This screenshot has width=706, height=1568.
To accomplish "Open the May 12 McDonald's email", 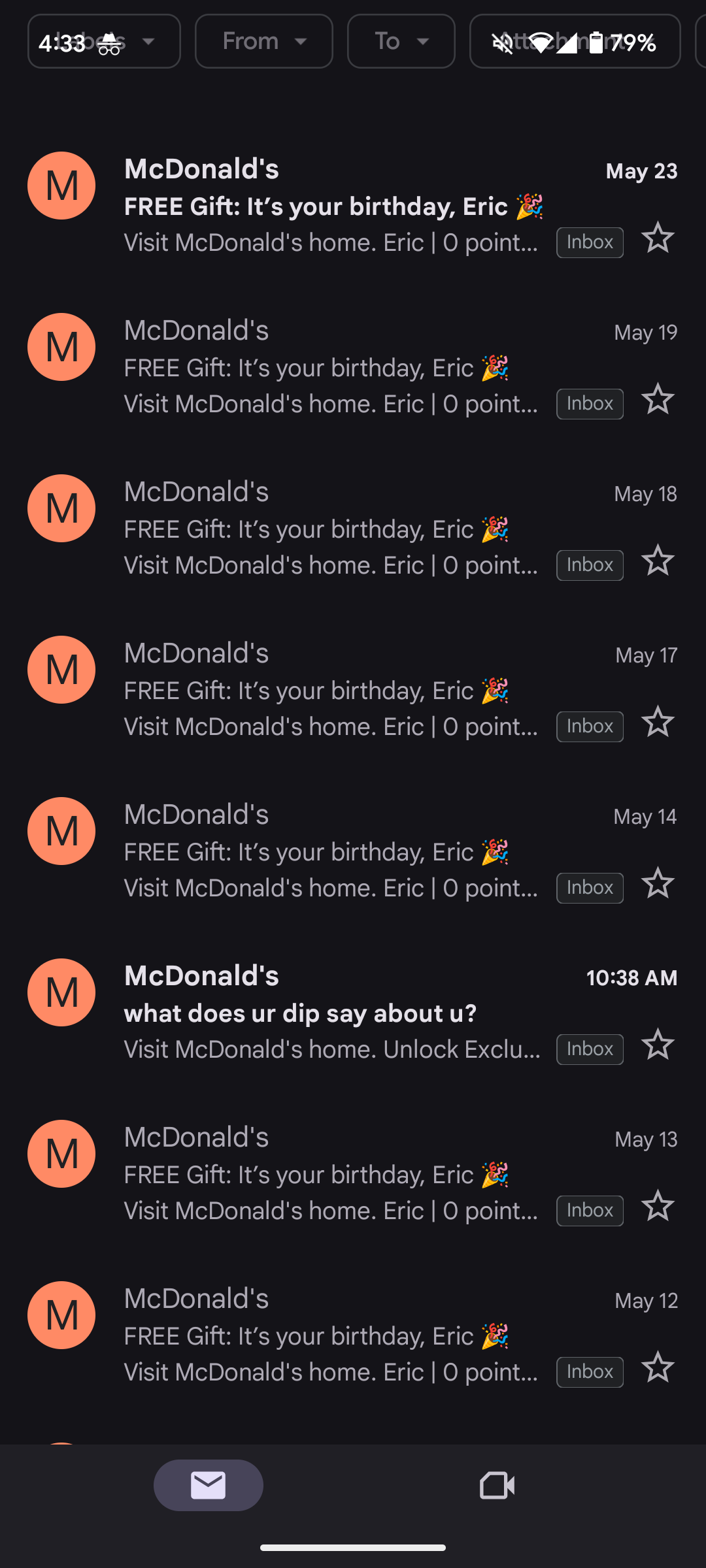I will point(353,1335).
